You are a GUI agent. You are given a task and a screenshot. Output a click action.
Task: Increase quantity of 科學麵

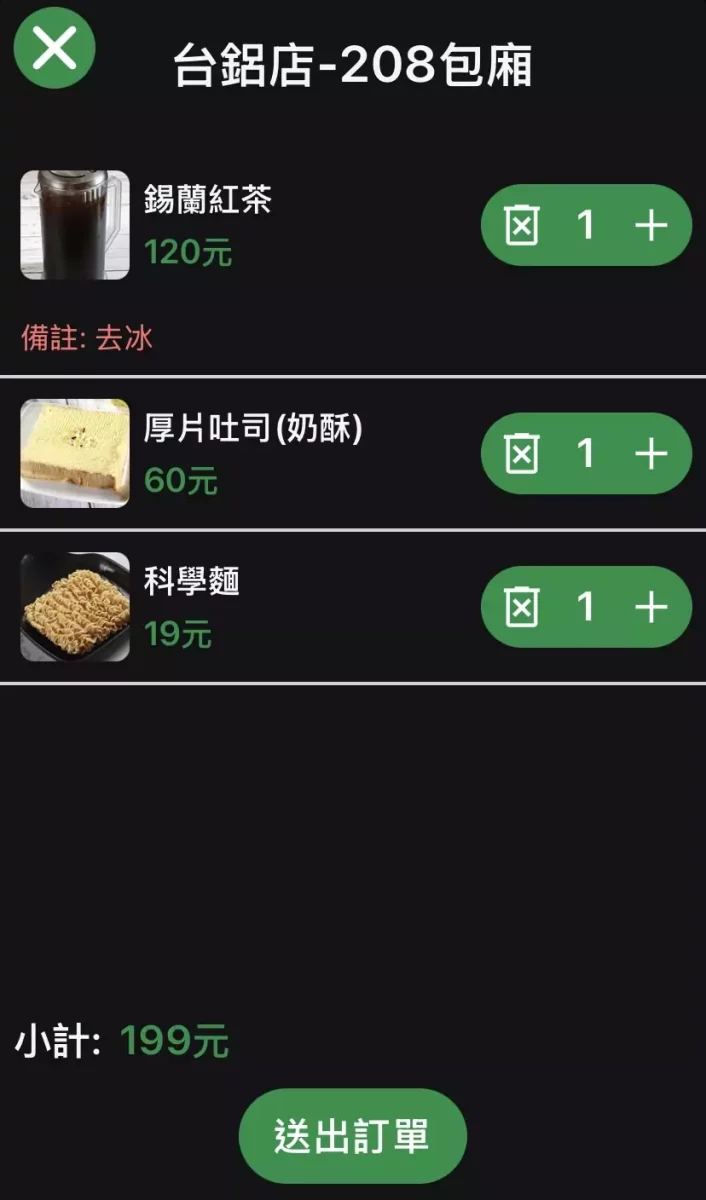coord(651,607)
